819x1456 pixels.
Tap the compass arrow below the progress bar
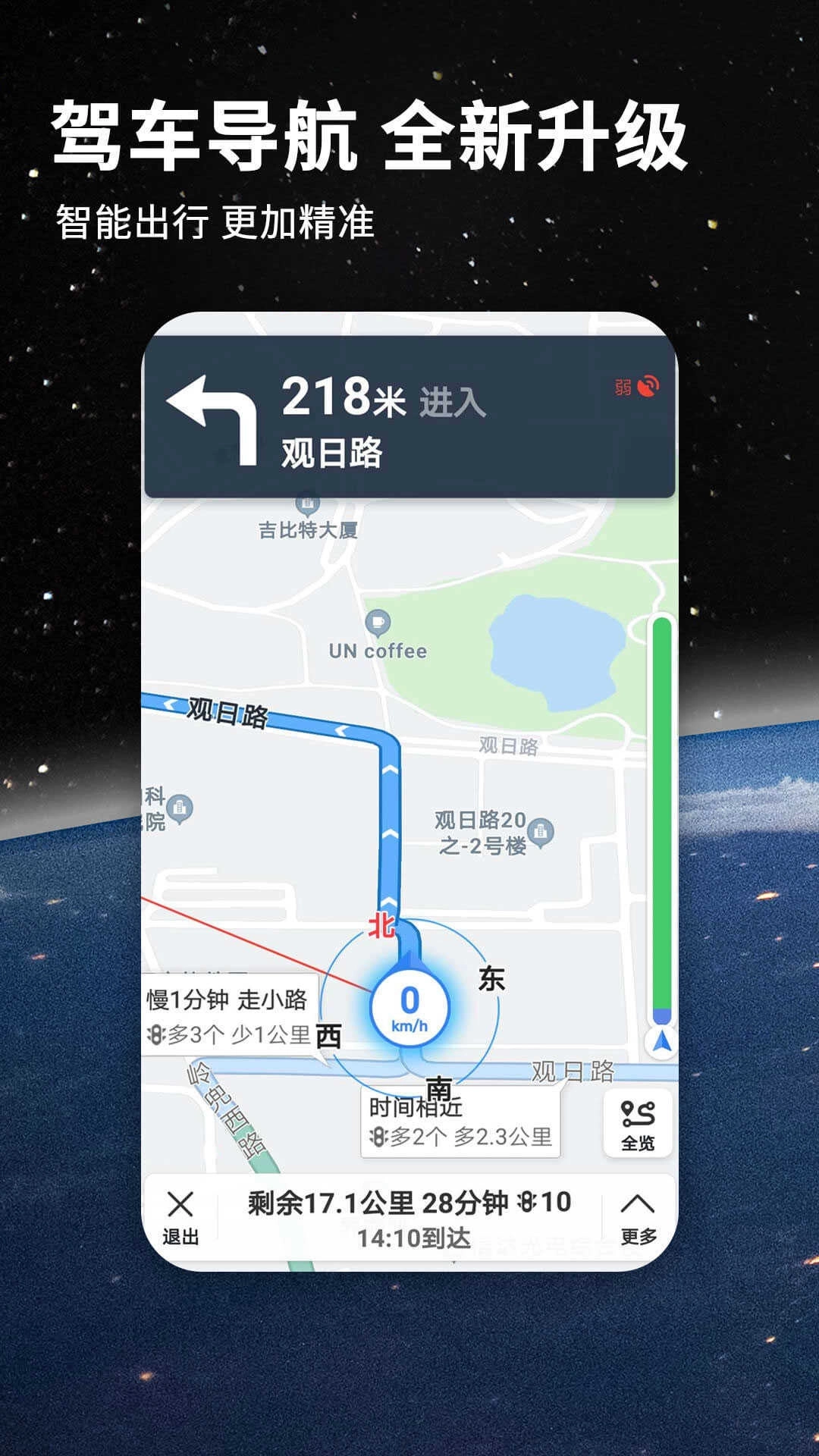[x=661, y=1041]
